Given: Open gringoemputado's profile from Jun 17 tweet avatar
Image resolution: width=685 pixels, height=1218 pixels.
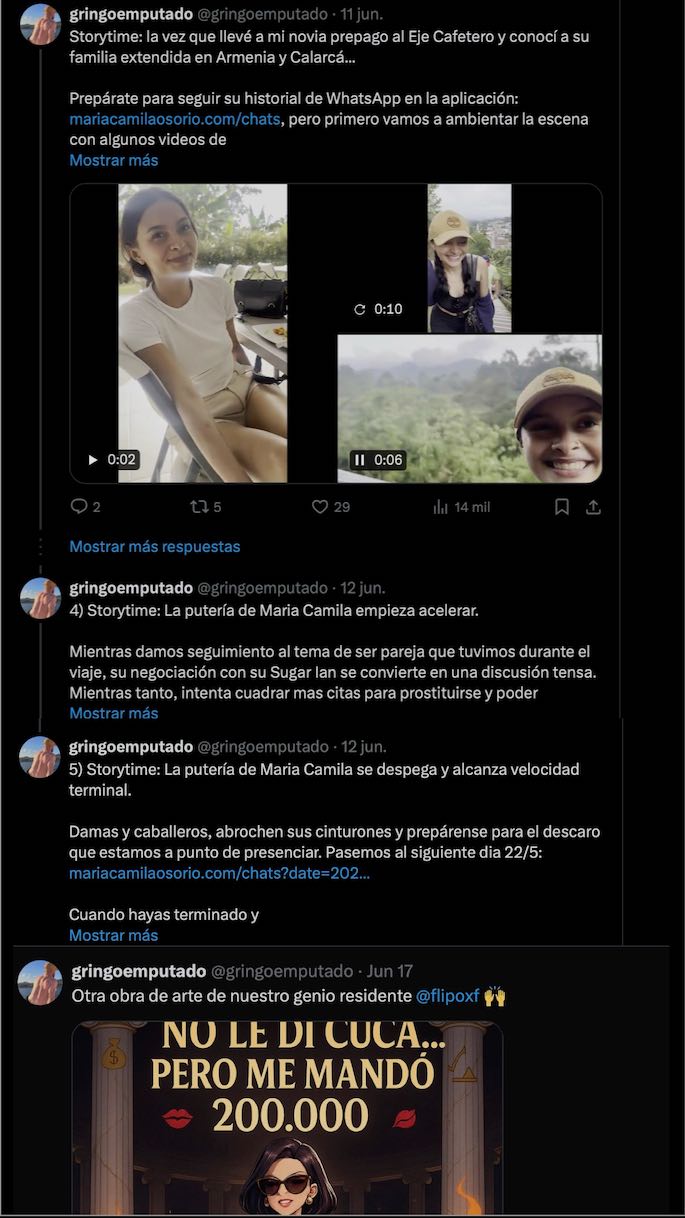Looking at the screenshot, I should 40,982.
